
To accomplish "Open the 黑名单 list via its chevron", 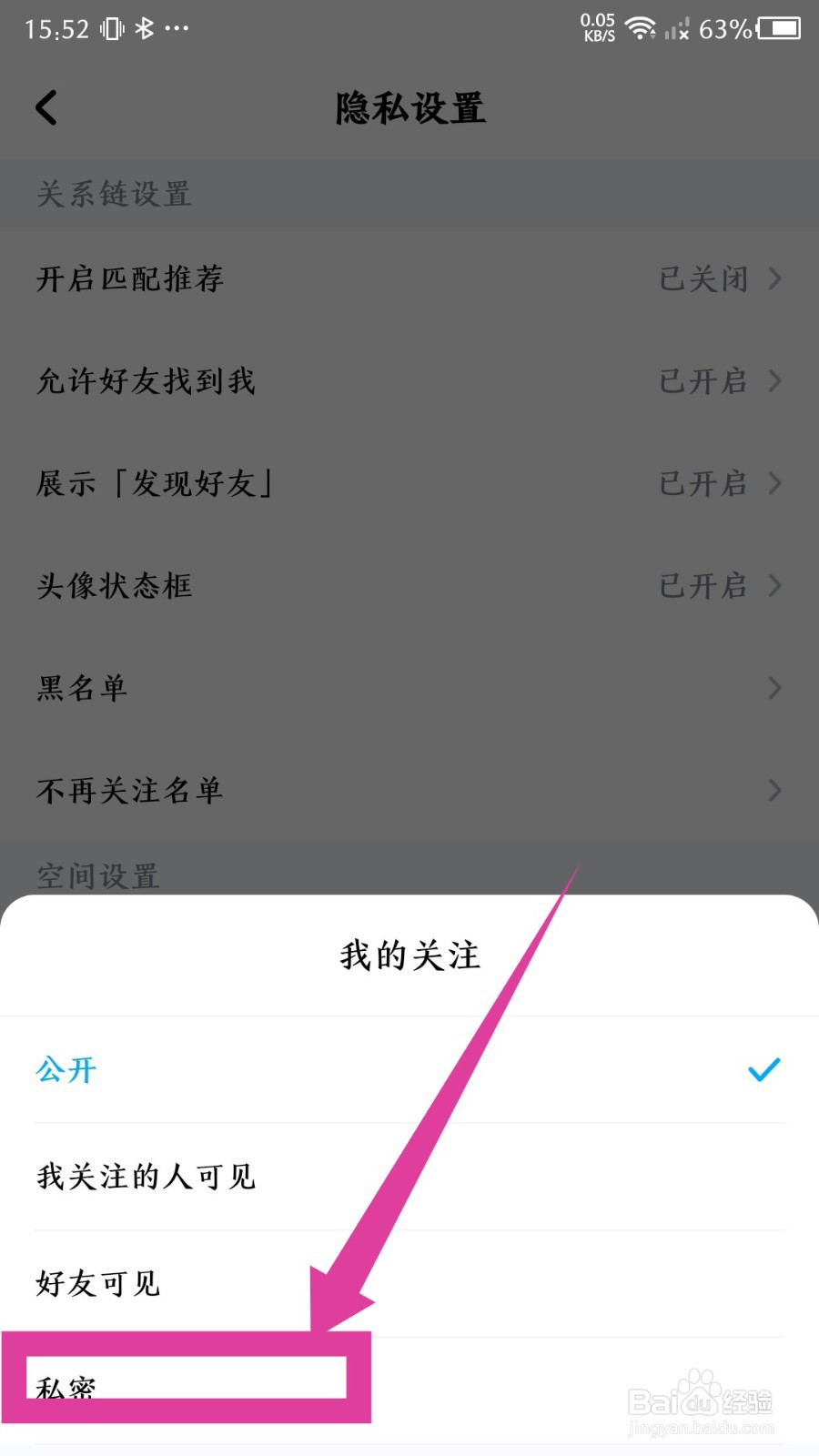I will (x=775, y=688).
